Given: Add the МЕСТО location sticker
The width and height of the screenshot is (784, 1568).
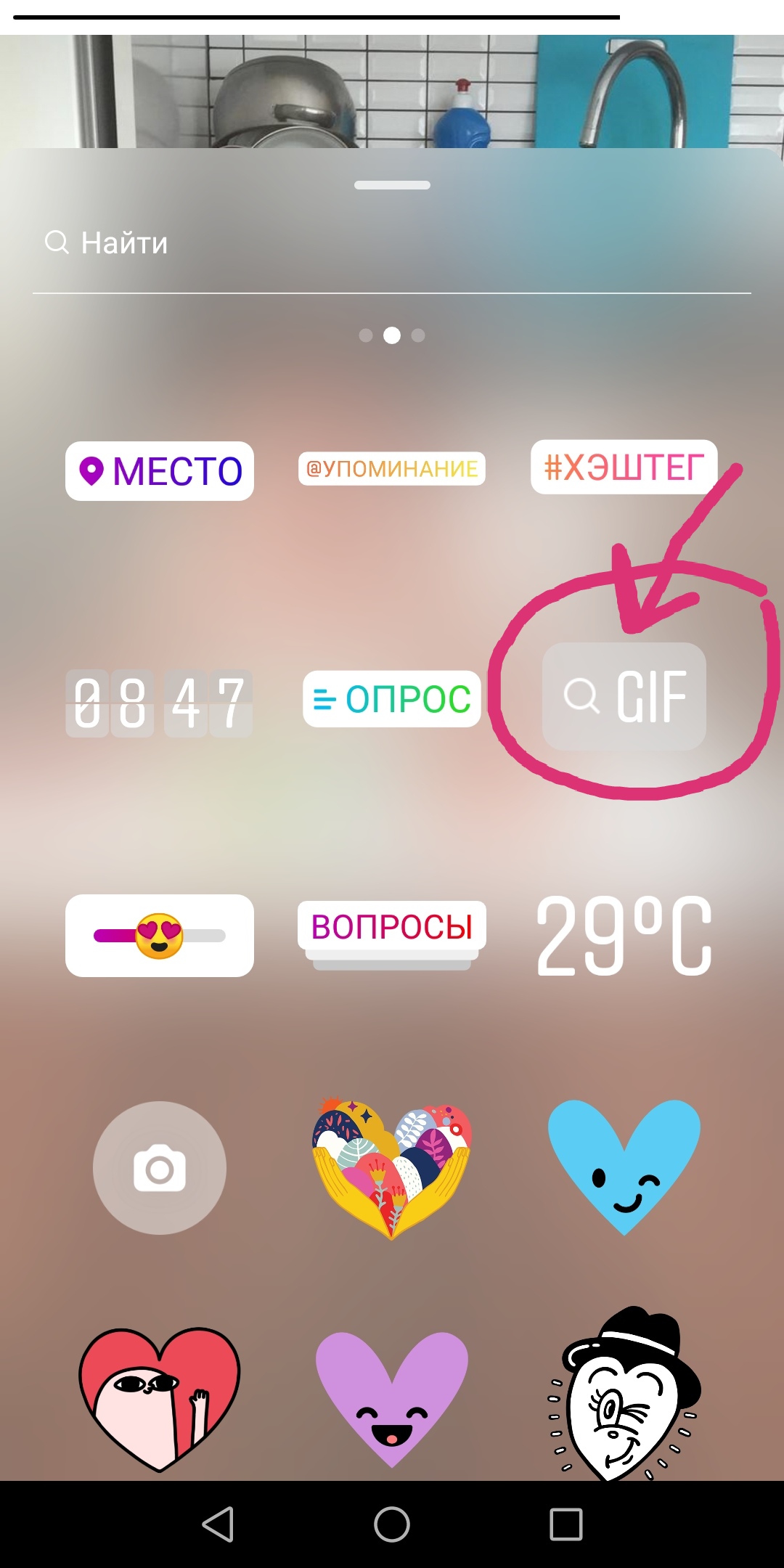Looking at the screenshot, I should [x=160, y=471].
